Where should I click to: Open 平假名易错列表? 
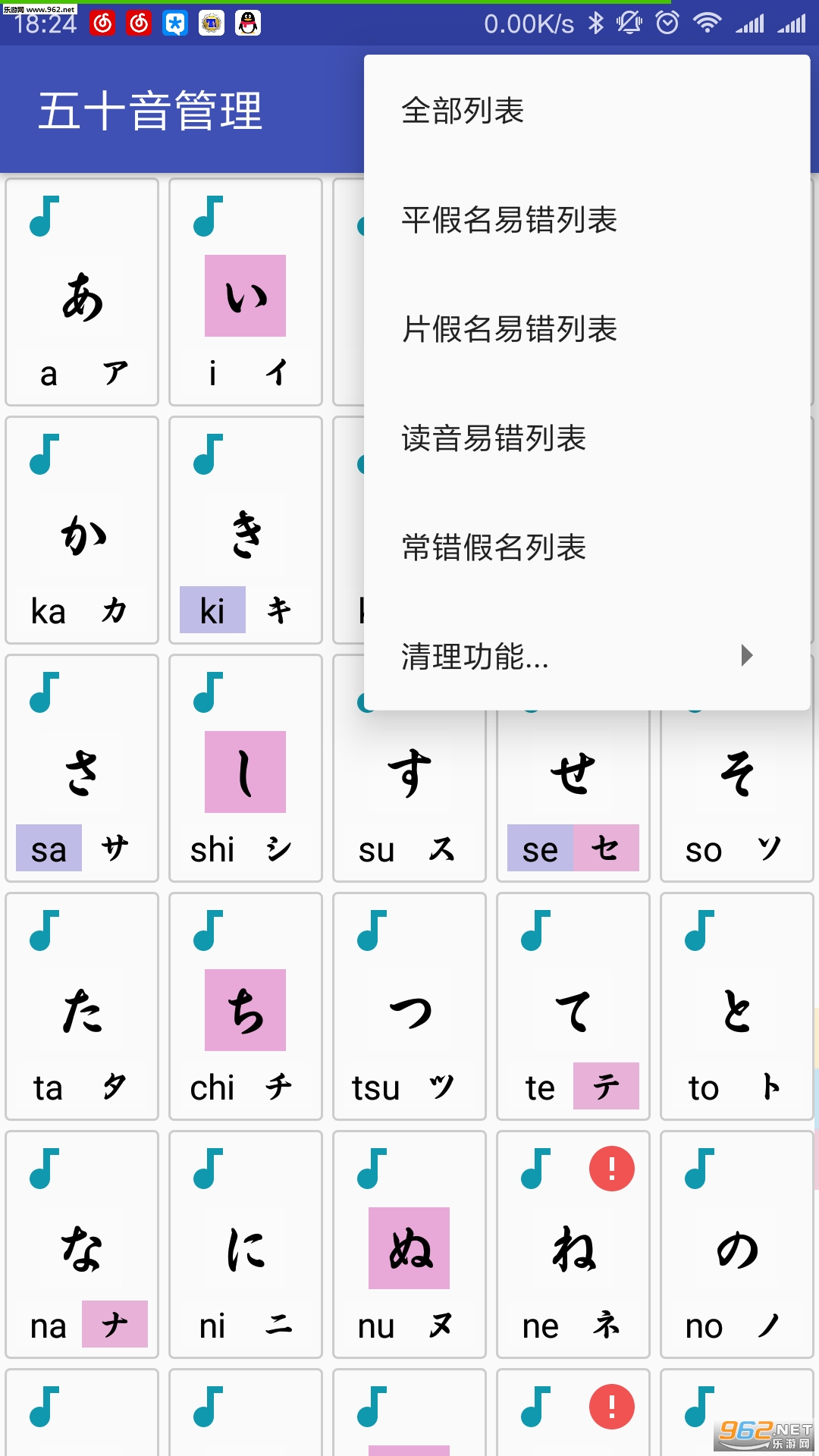pos(587,220)
